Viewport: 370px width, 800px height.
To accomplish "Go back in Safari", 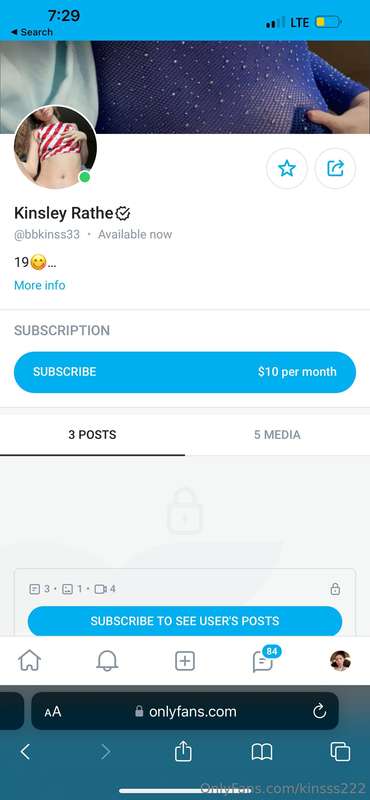I will (x=25, y=752).
